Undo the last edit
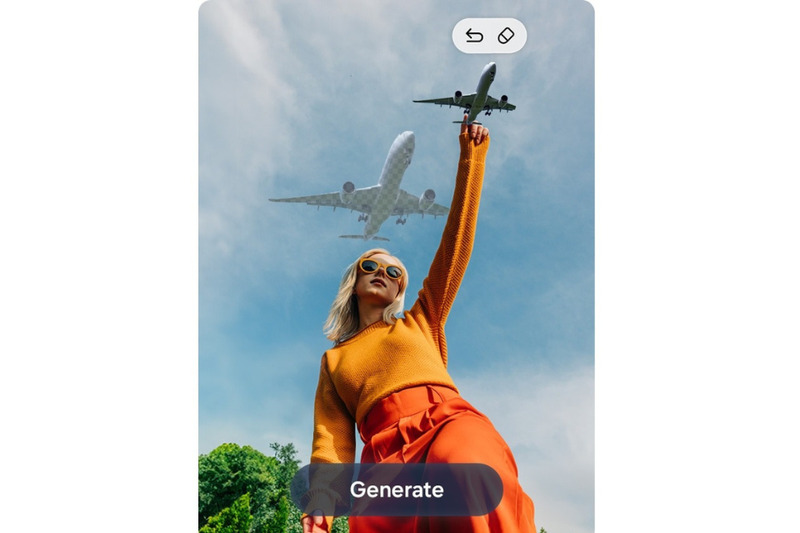The image size is (800, 533). click(x=474, y=36)
